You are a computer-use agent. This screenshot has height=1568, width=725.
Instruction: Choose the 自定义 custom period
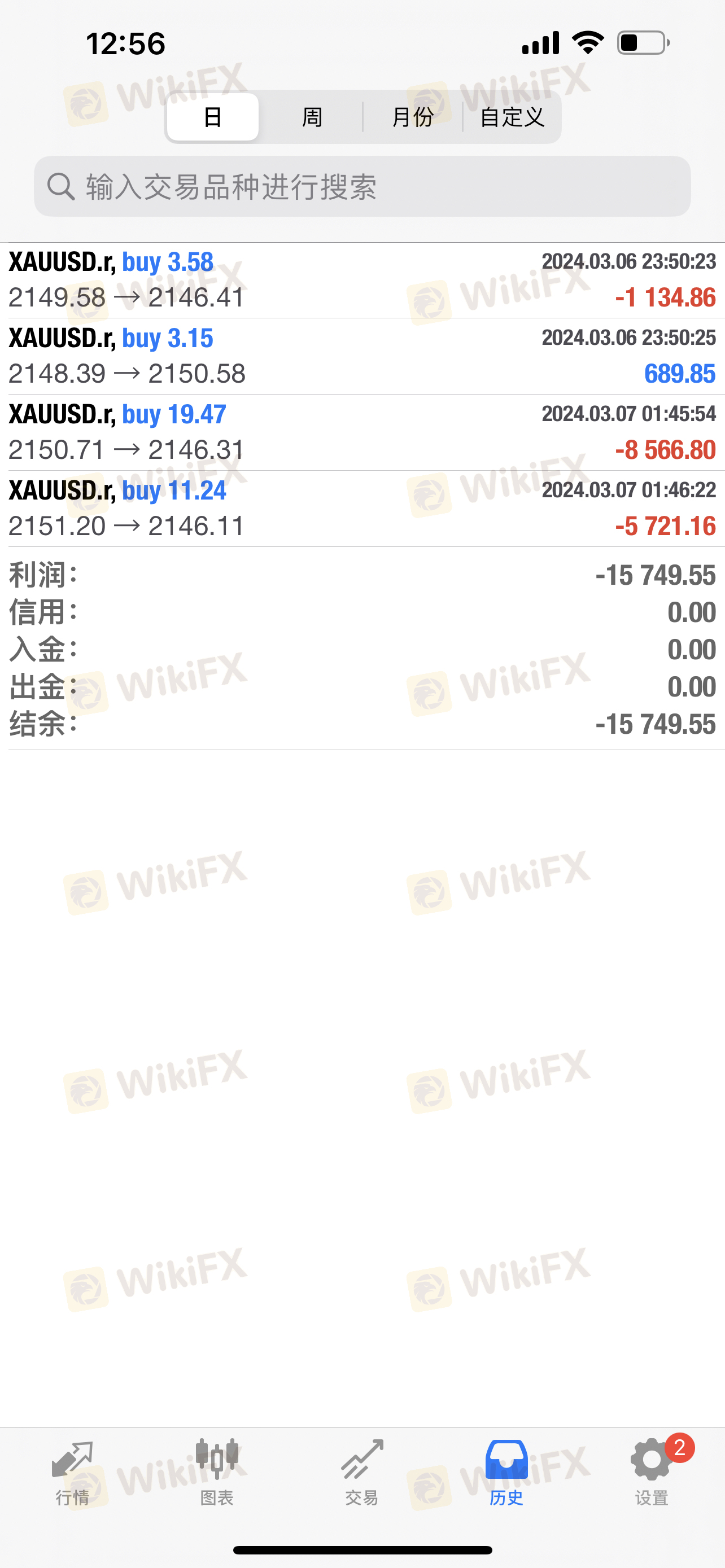512,117
